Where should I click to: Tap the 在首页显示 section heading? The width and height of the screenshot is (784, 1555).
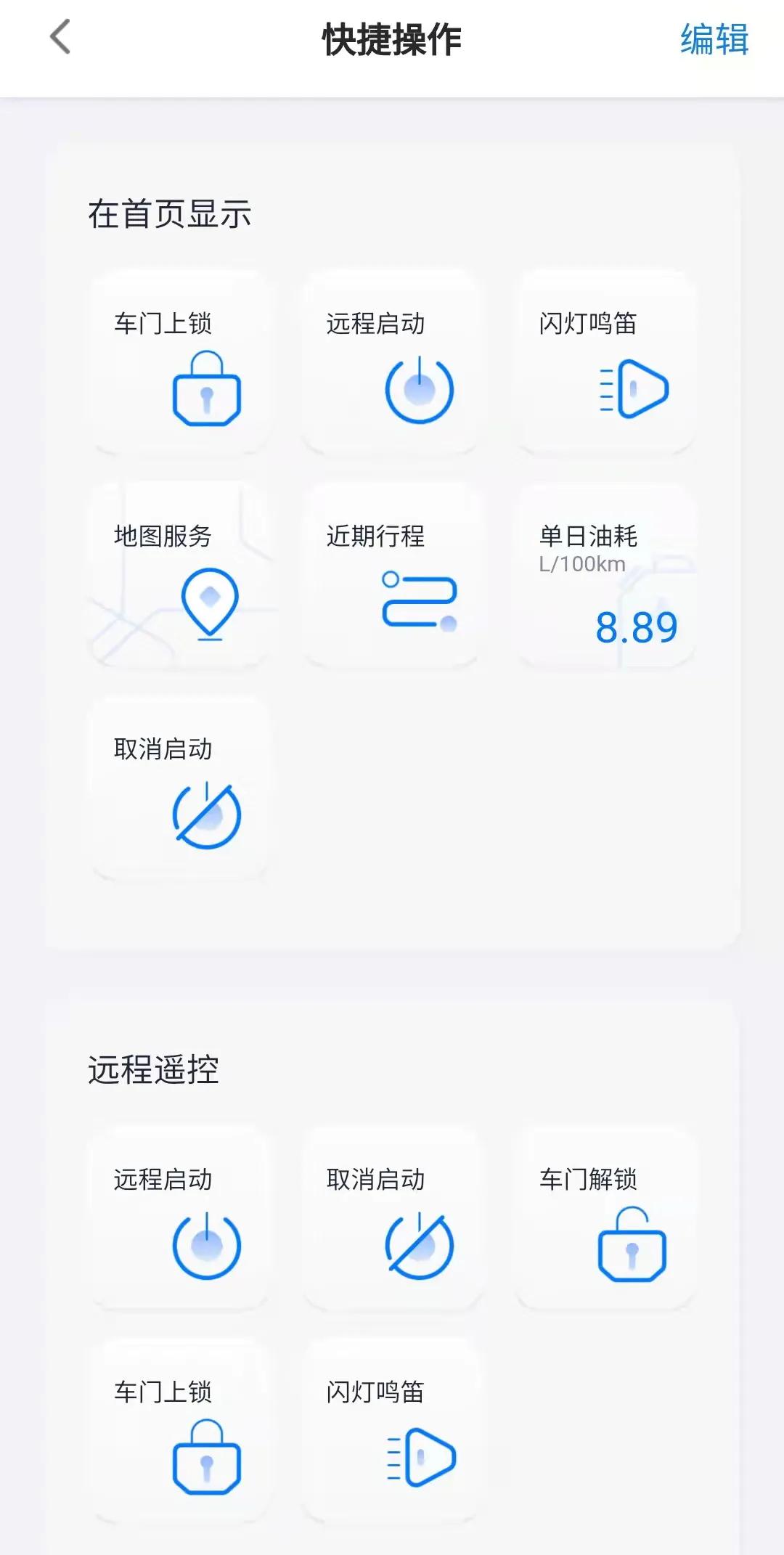pyautogui.click(x=171, y=214)
